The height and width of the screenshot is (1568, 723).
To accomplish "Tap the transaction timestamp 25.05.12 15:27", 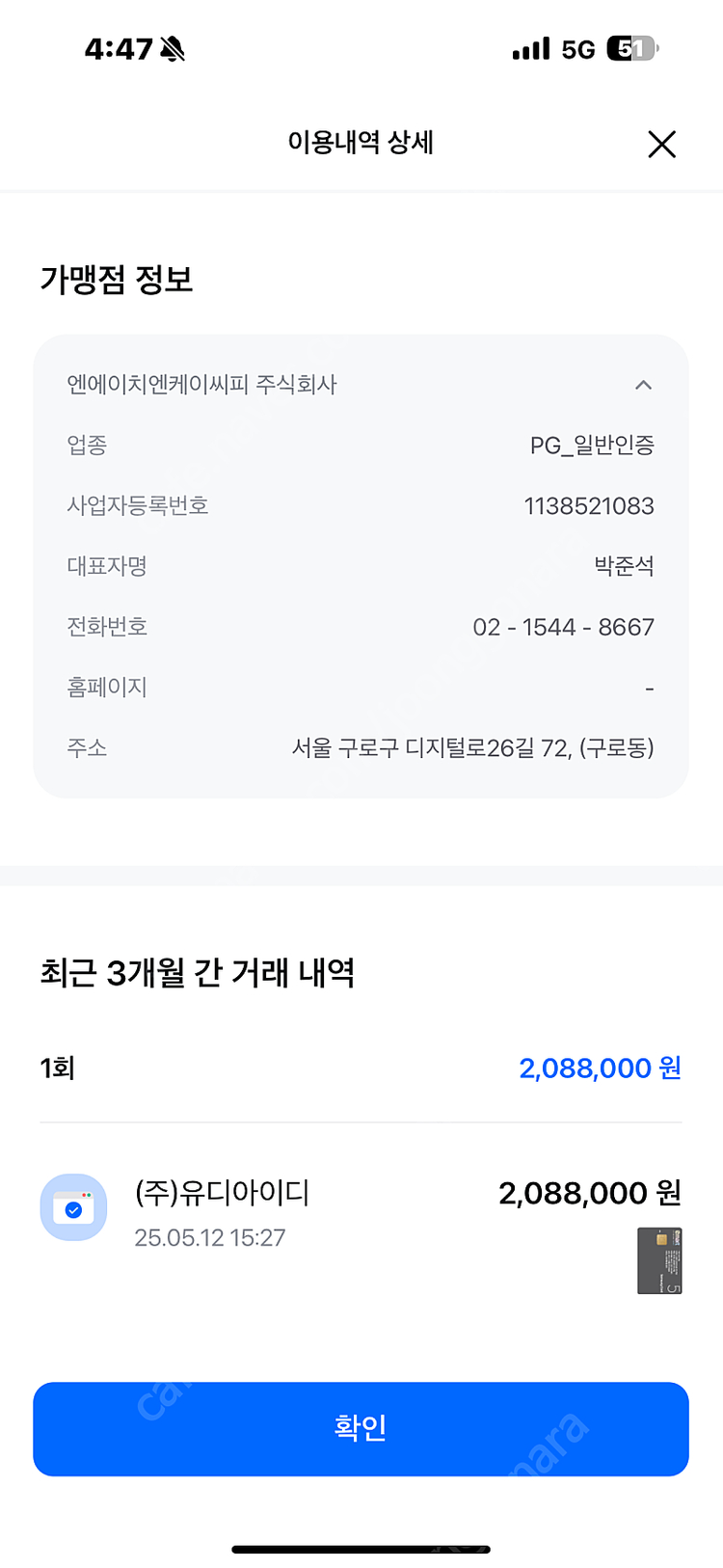I will pos(212,1237).
